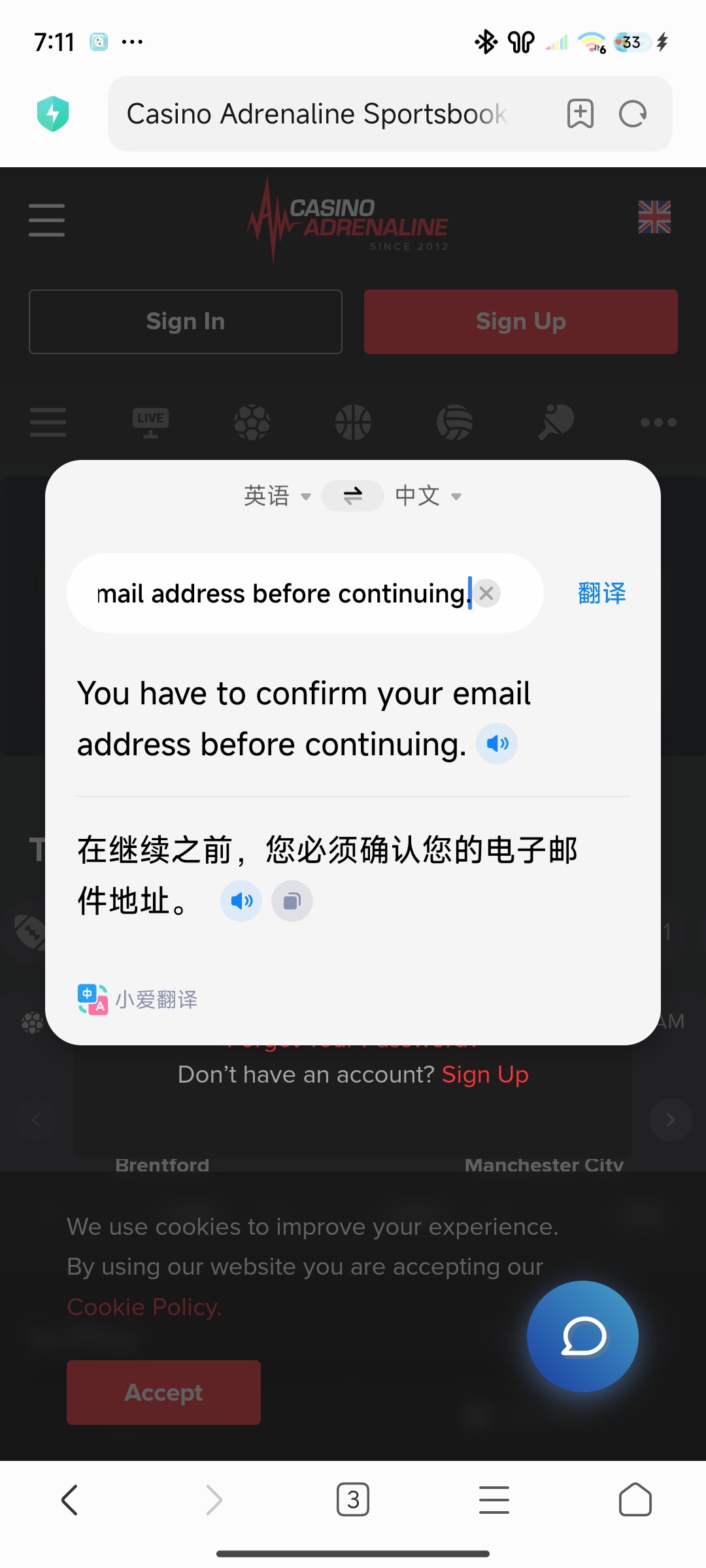The width and height of the screenshot is (706, 1568).
Task: Tap the Sign Up link below
Action: [484, 1075]
